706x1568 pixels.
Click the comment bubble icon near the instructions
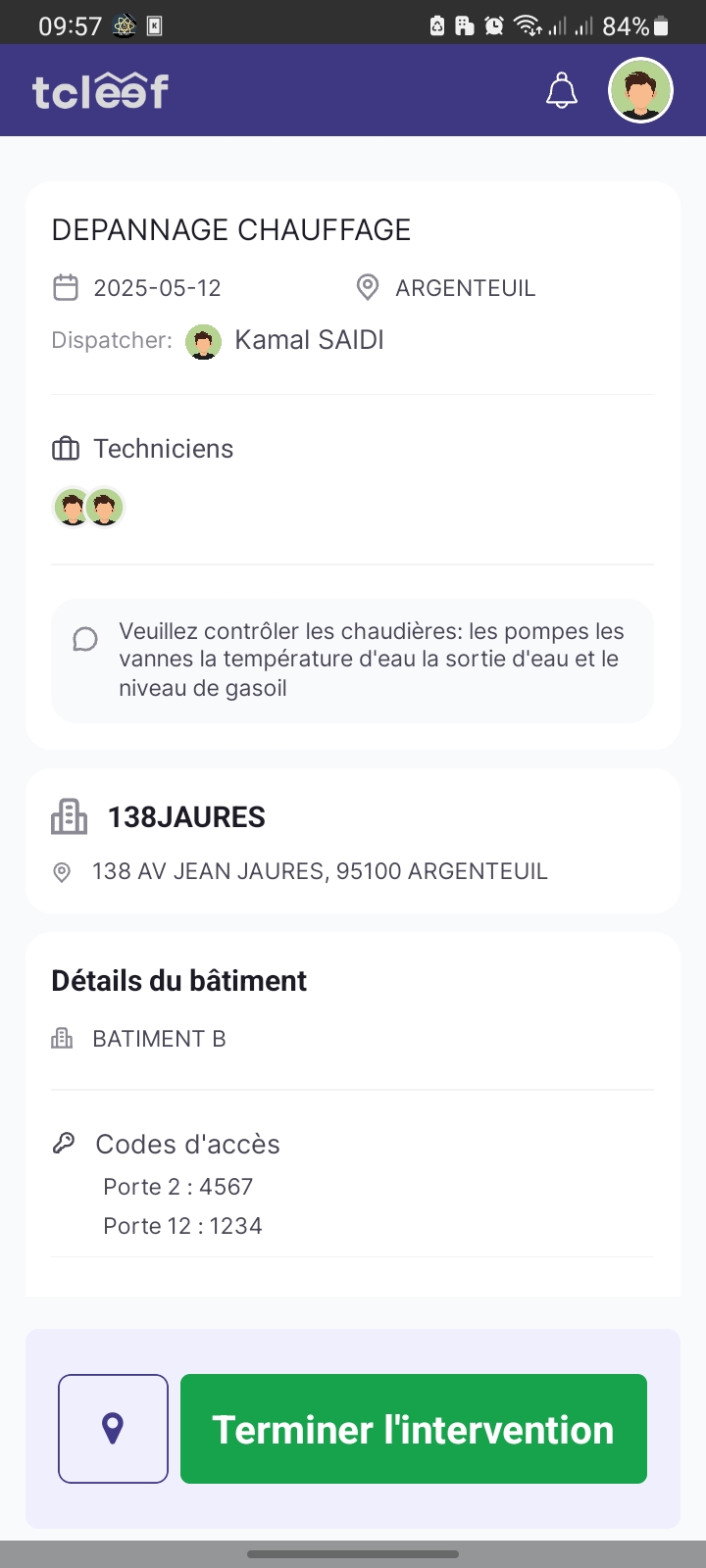[x=85, y=639]
